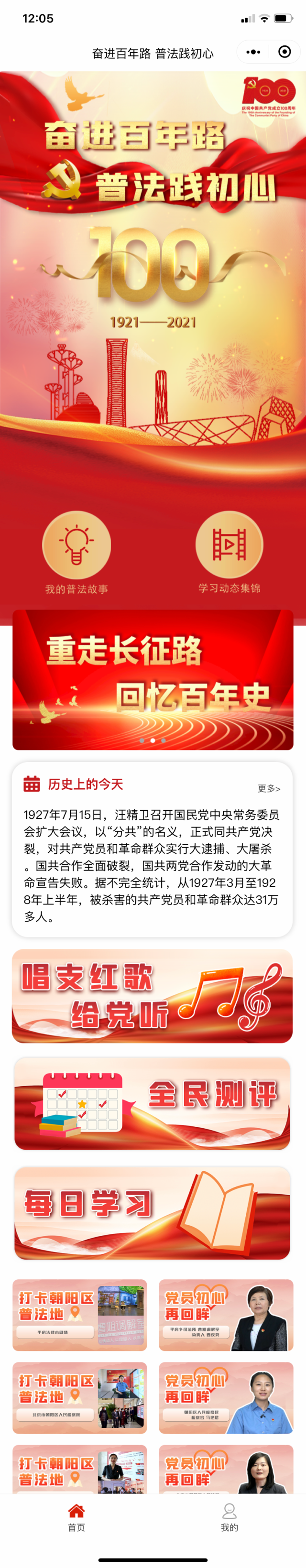Open the 全民测评 banner
This screenshot has height=1568, width=306.
tap(153, 1103)
